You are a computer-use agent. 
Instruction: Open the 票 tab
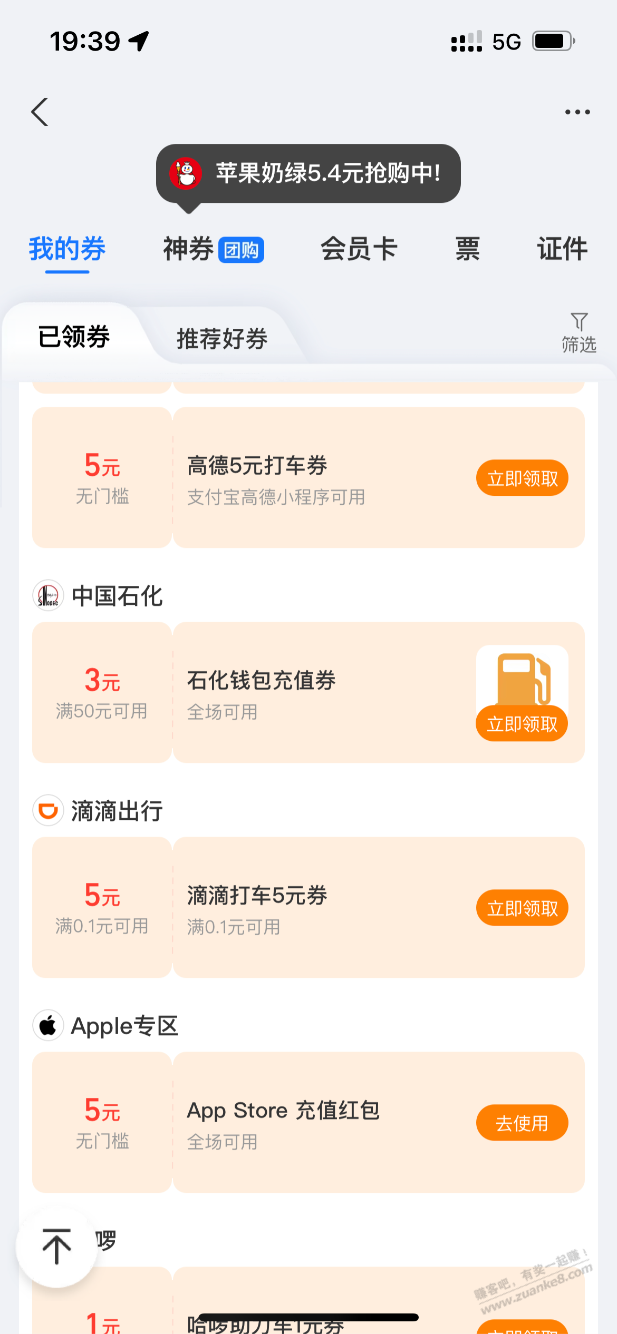[x=468, y=249]
